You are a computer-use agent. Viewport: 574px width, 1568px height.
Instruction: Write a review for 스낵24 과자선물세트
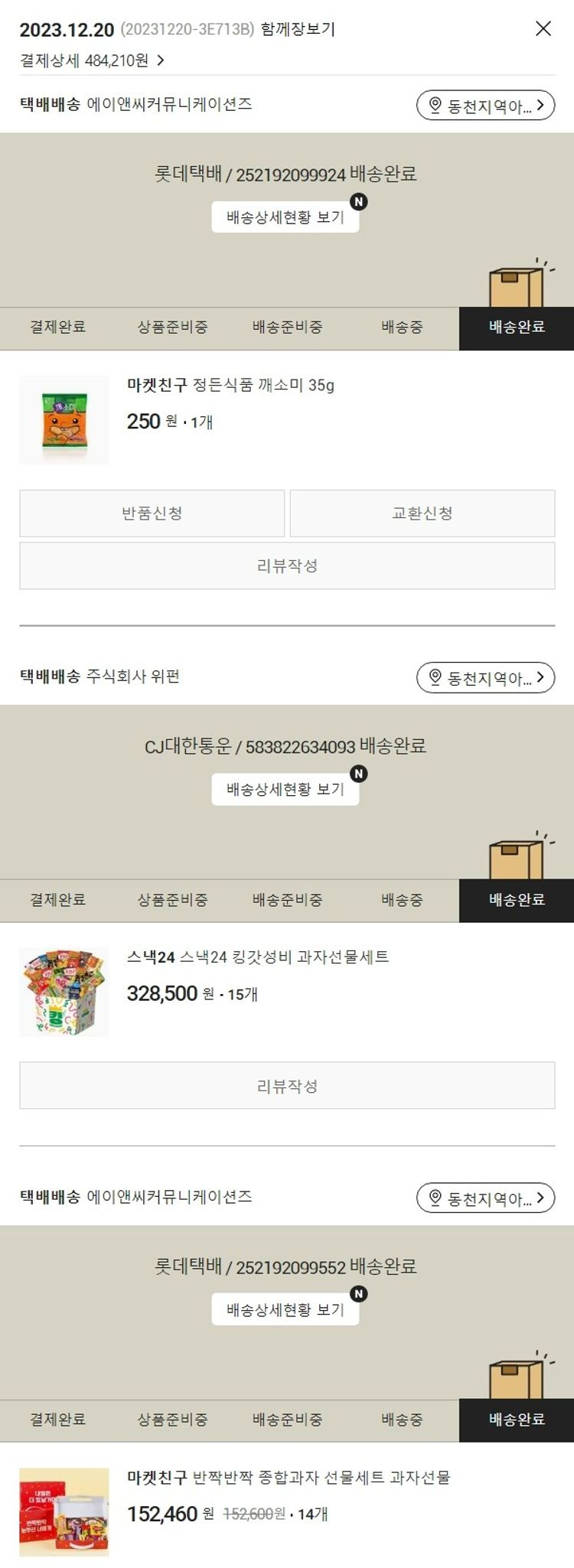tap(287, 1085)
